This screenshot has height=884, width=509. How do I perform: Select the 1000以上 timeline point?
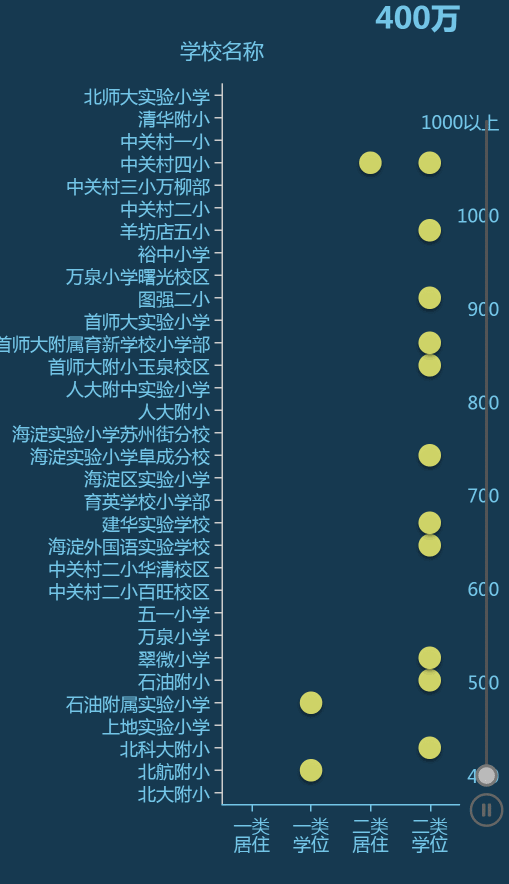coord(460,122)
